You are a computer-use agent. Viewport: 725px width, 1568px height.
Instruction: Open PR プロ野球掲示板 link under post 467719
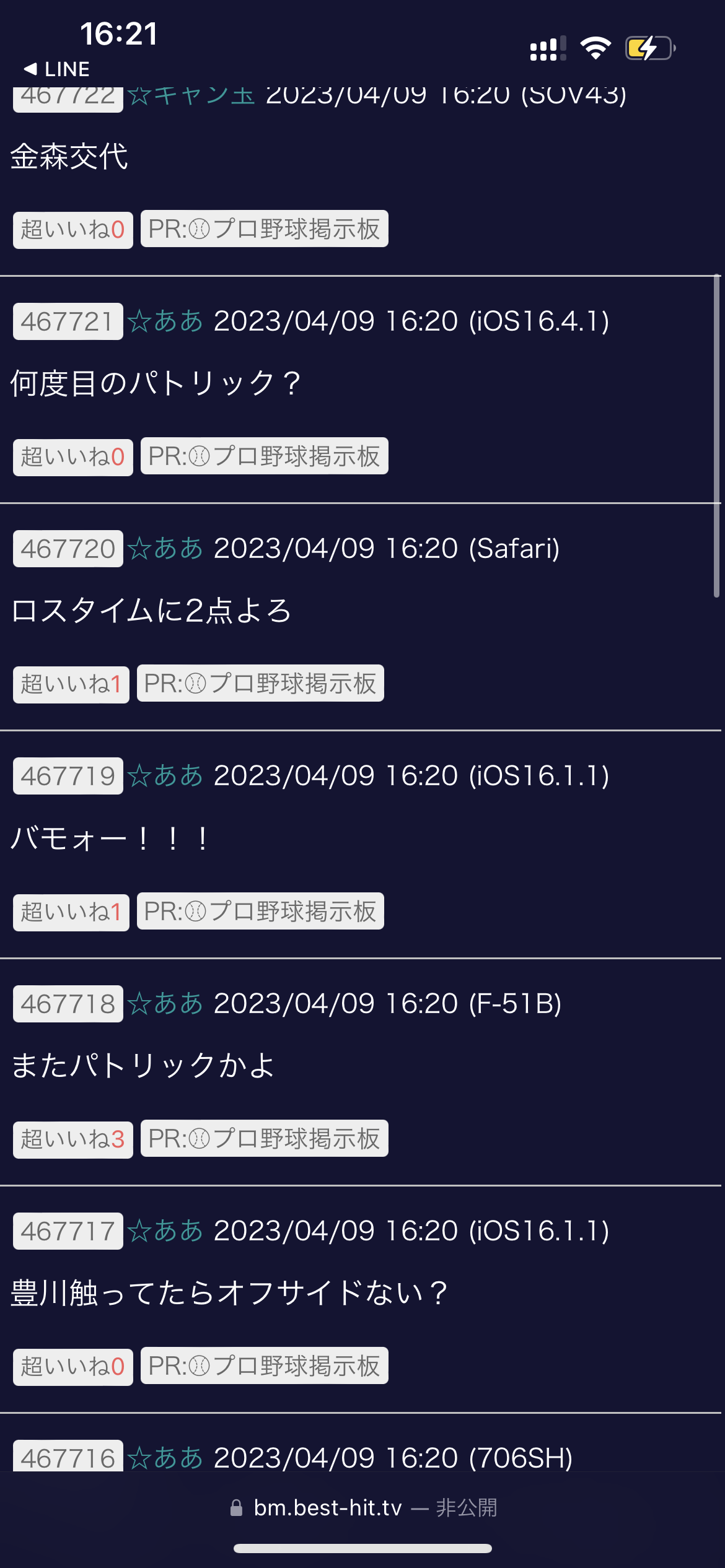tap(260, 912)
